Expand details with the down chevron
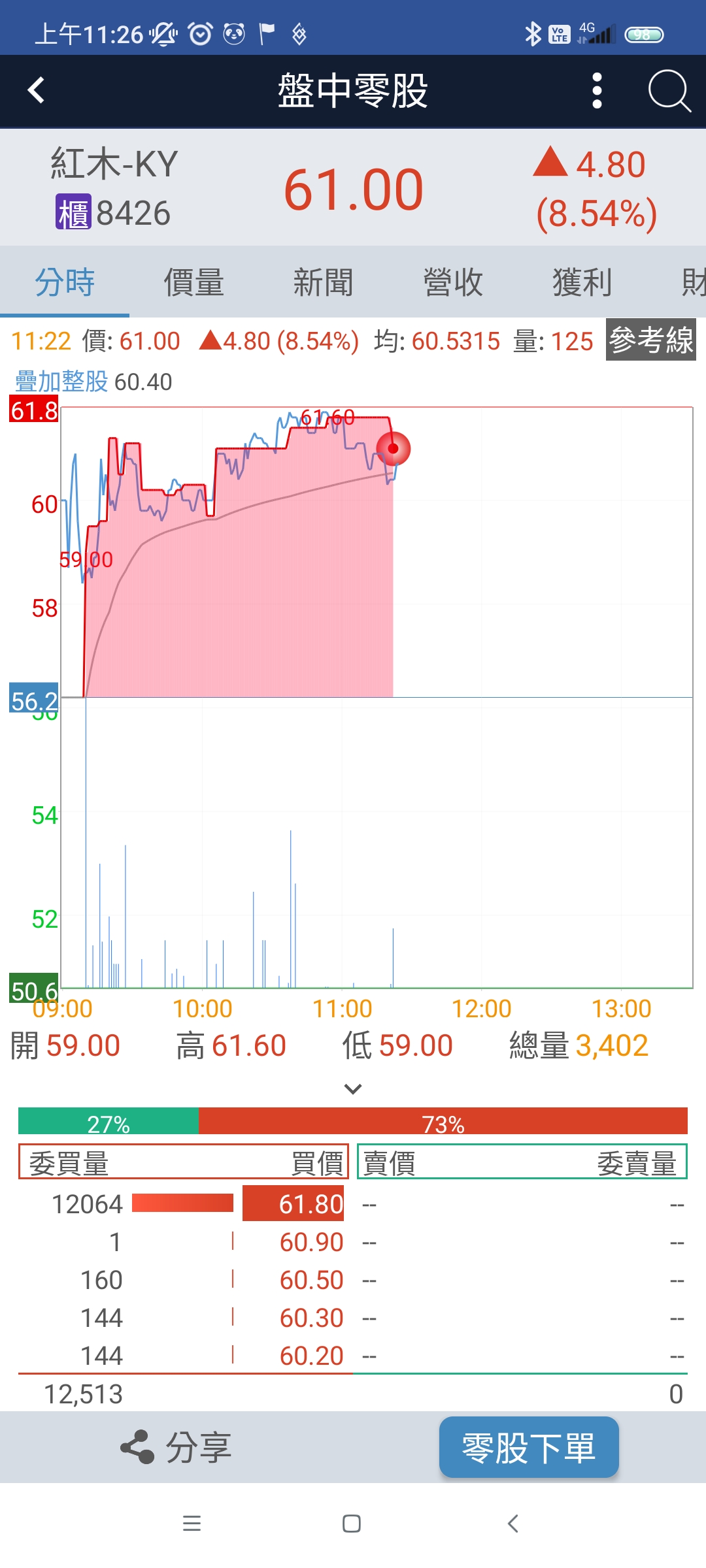 [x=353, y=1088]
